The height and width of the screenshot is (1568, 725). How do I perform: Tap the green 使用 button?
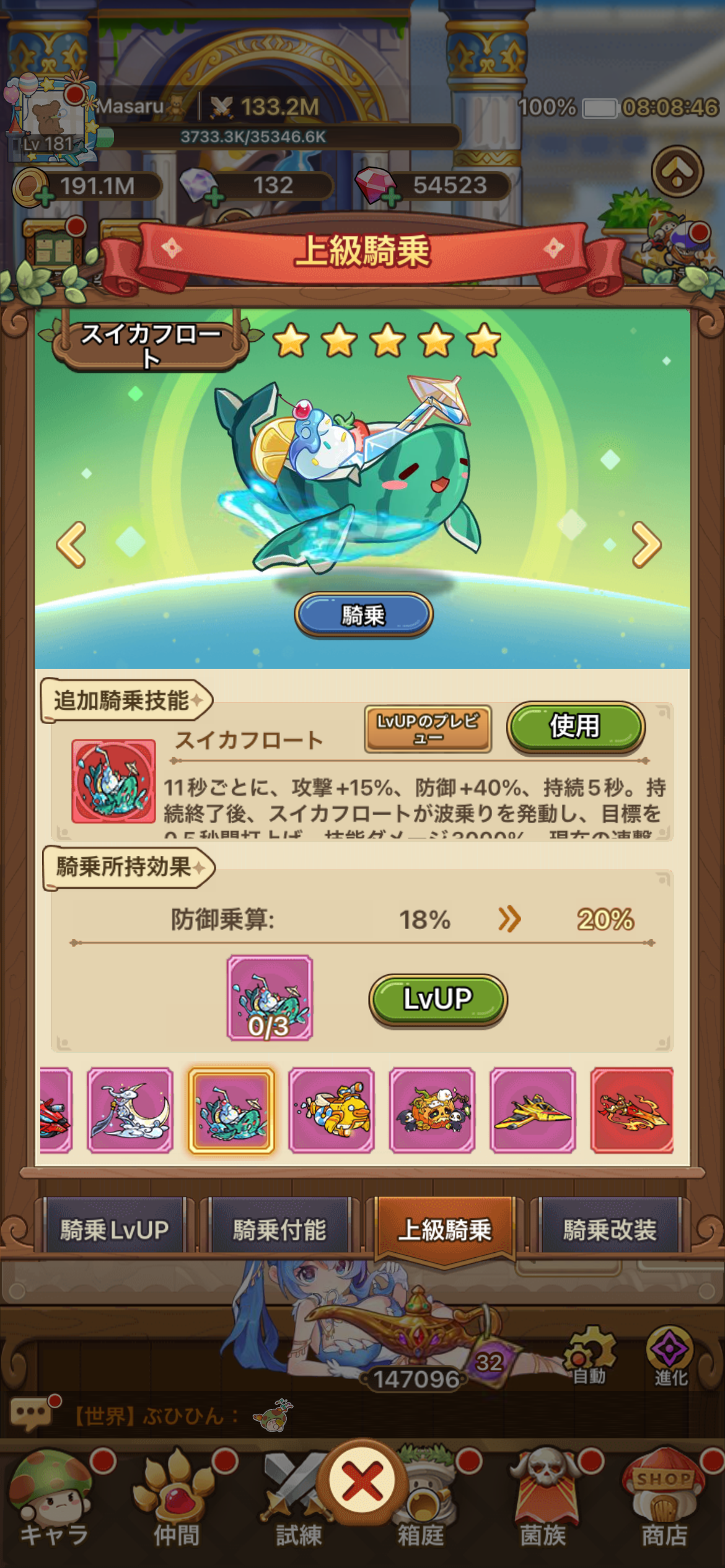(575, 726)
